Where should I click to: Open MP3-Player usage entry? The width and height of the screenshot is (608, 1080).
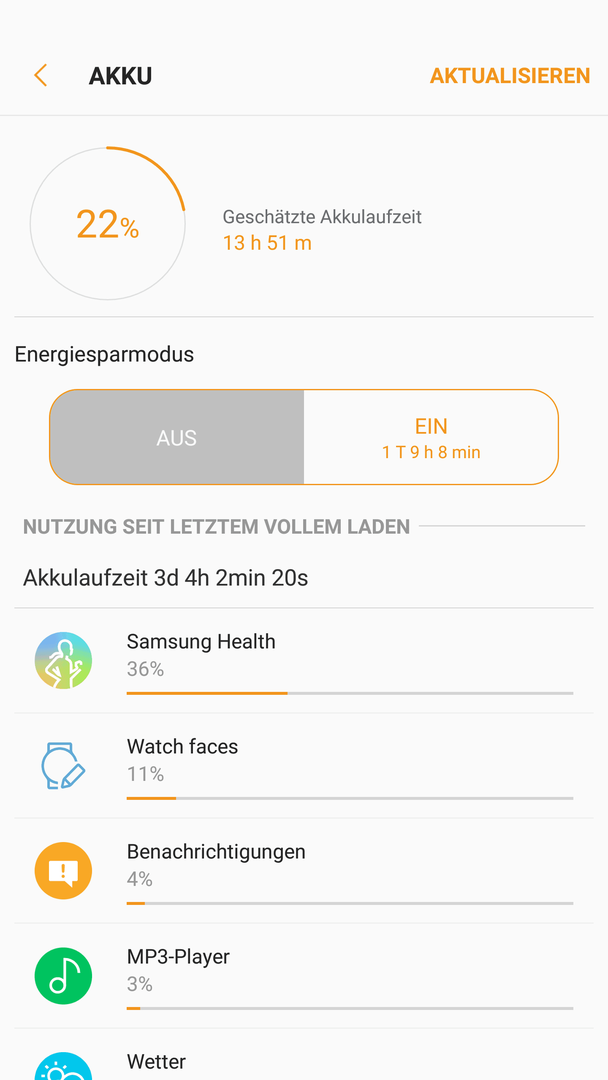(x=304, y=976)
